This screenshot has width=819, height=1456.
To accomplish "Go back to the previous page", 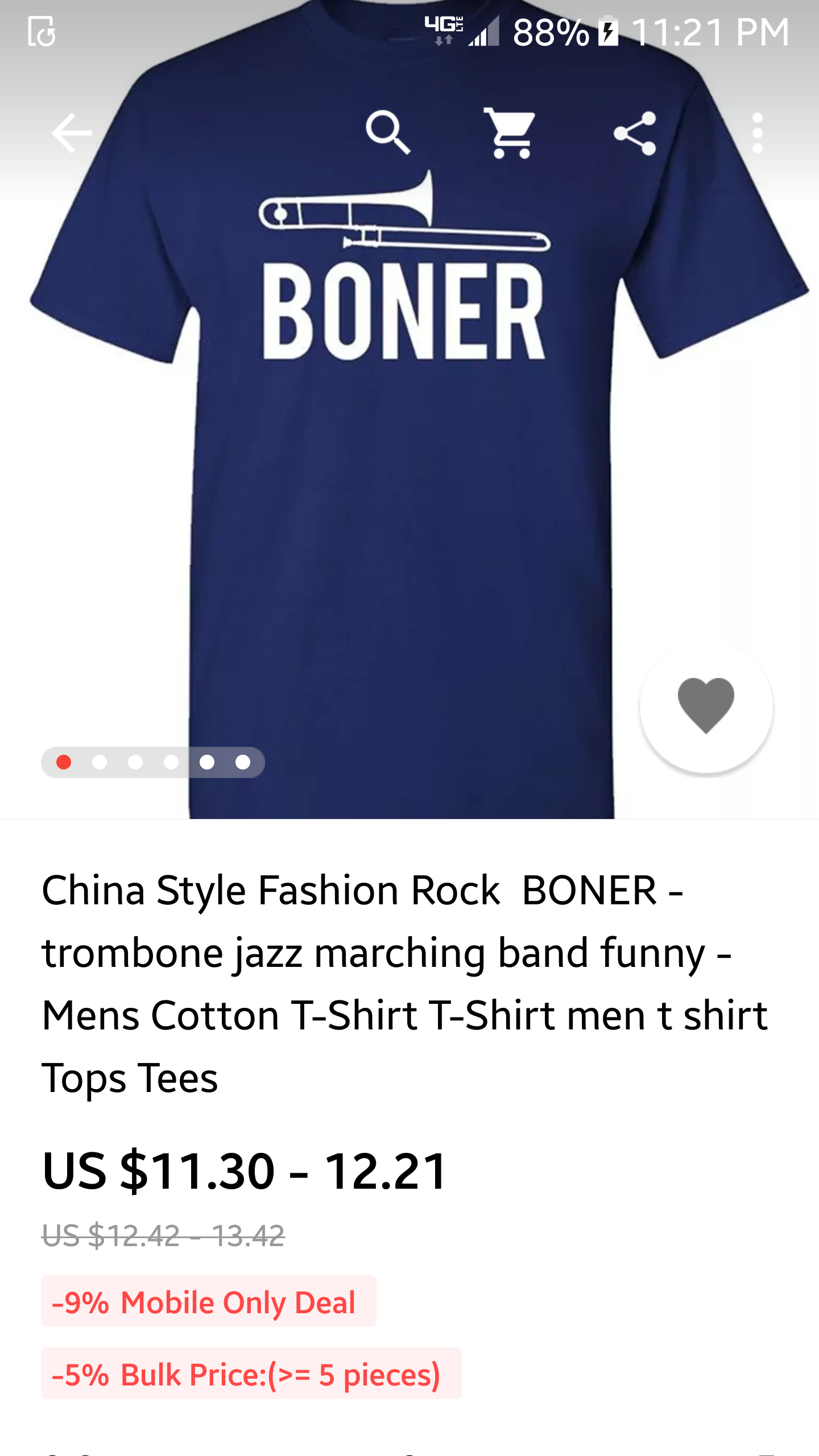I will [x=72, y=133].
